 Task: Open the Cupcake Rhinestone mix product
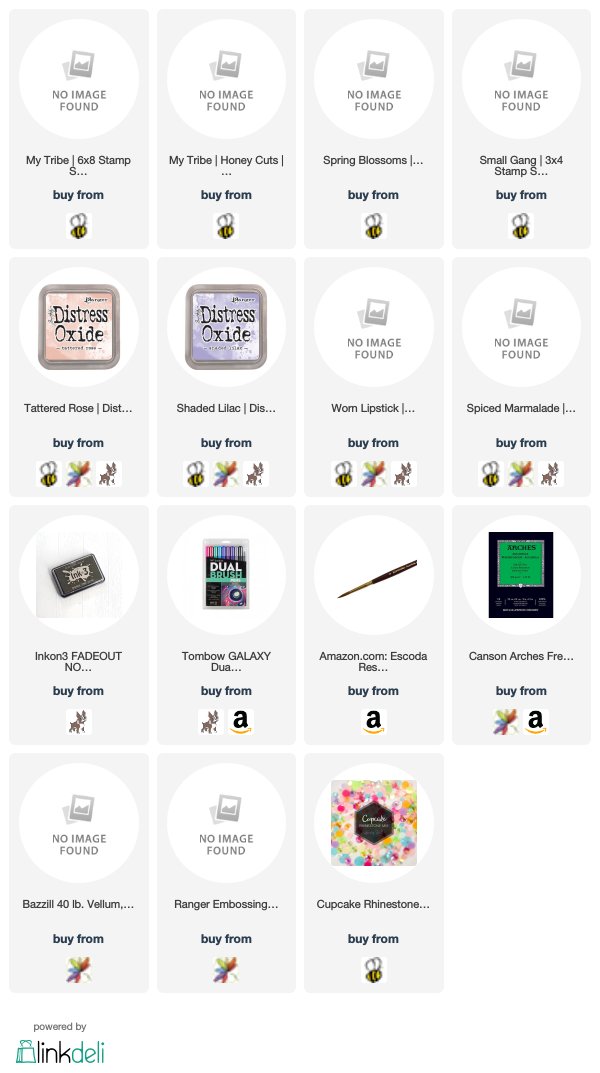pyautogui.click(x=374, y=823)
